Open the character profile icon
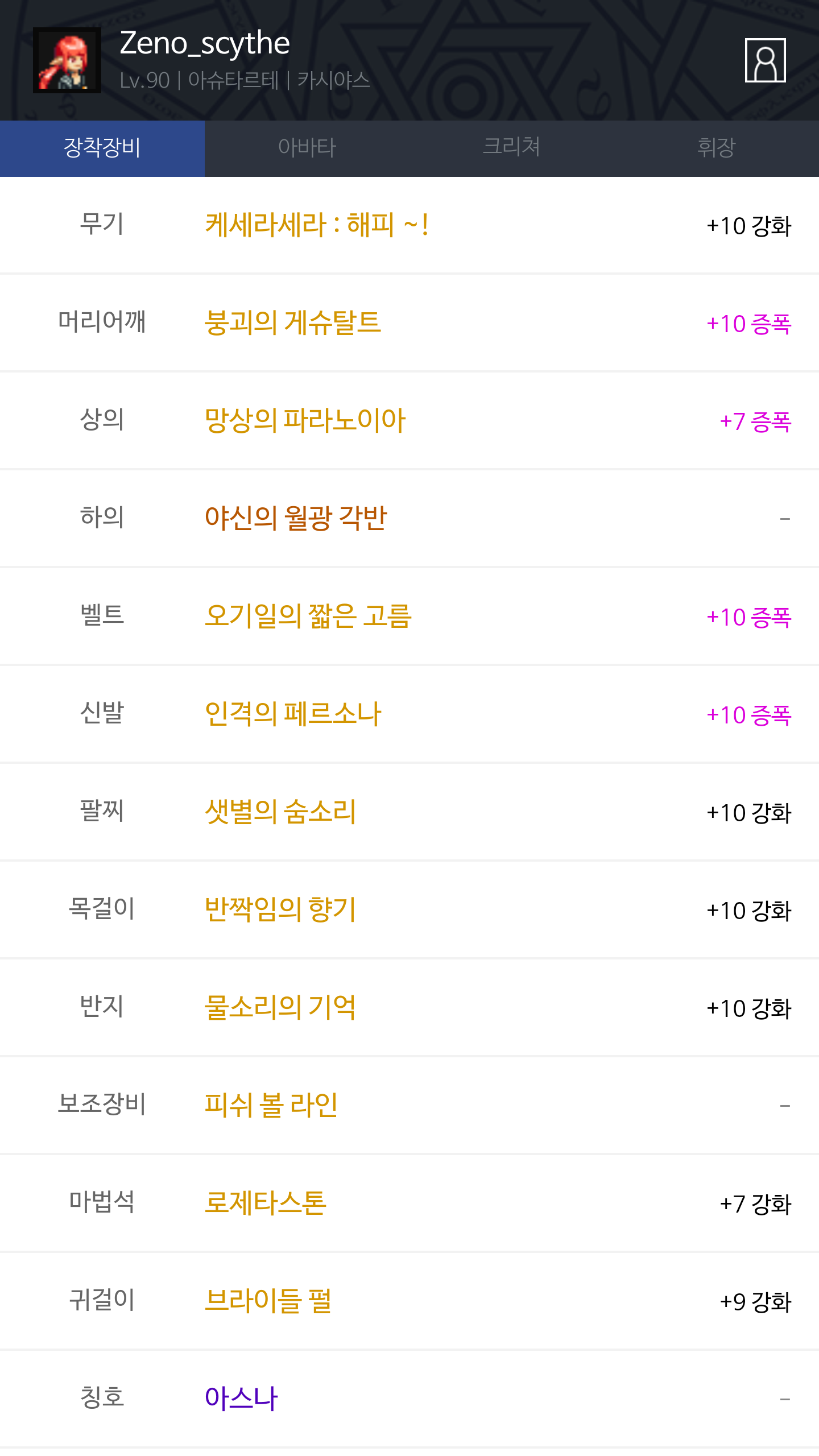The height and width of the screenshot is (1456, 819). pos(765,60)
